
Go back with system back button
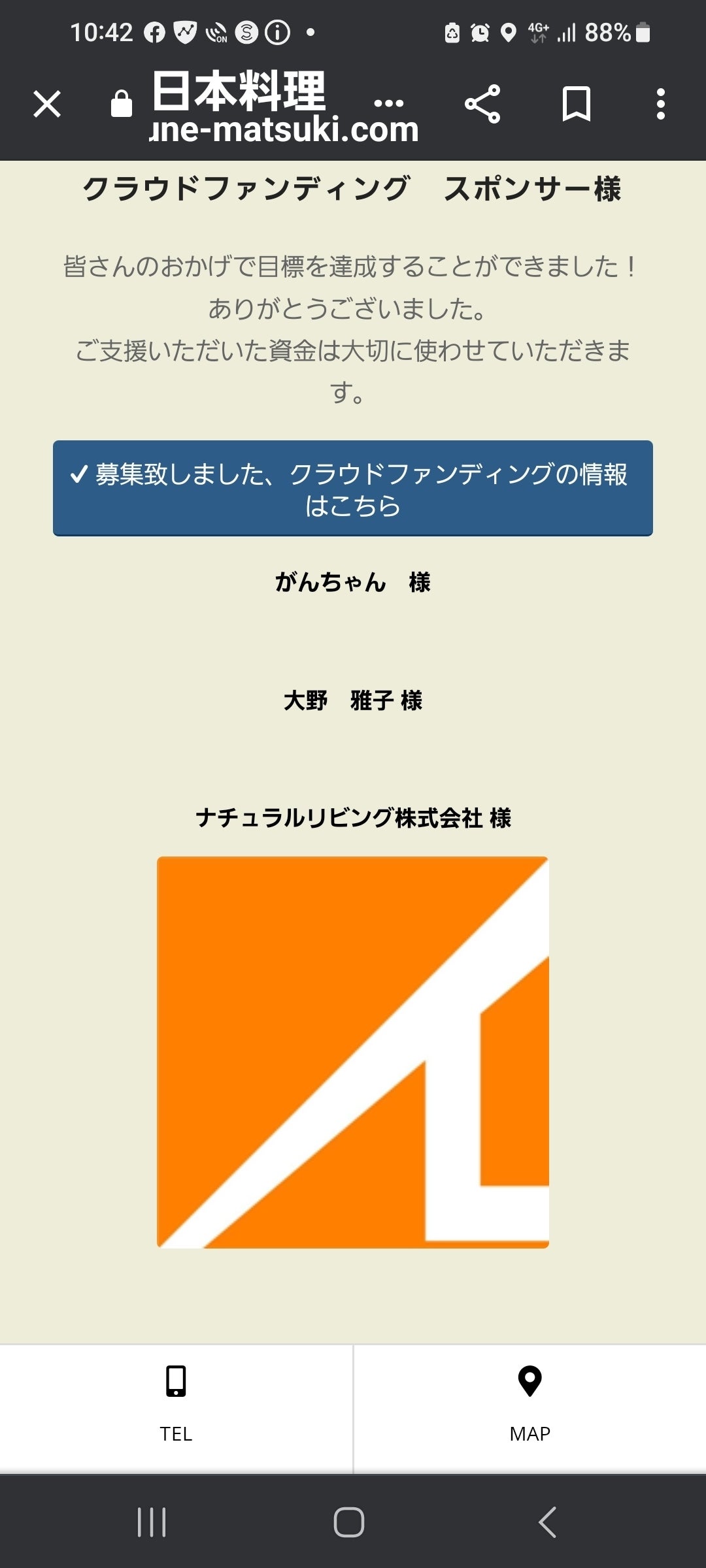tap(548, 1522)
